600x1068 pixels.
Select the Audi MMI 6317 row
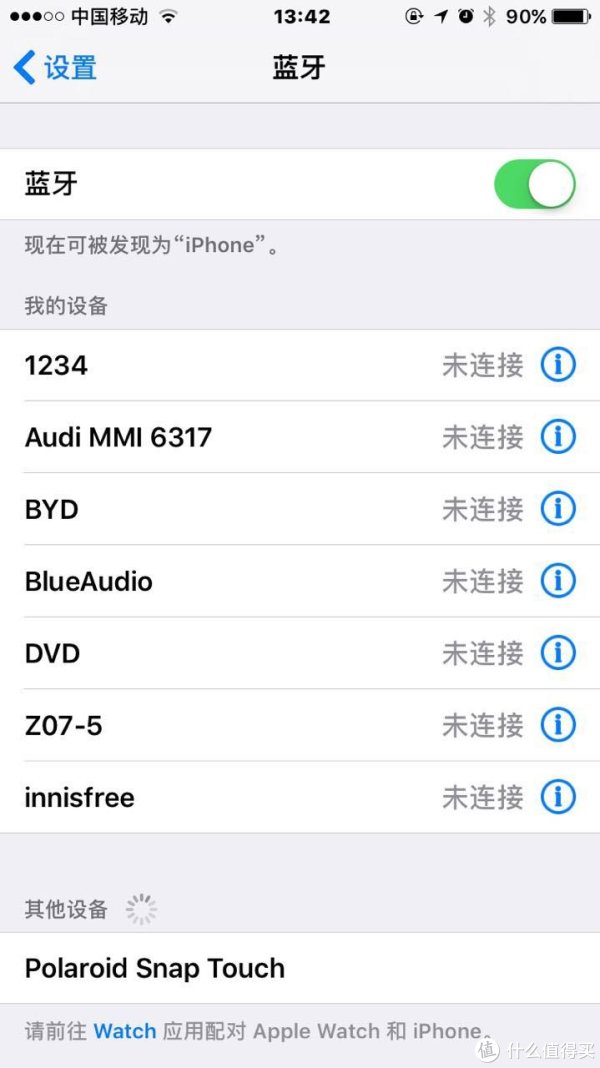click(x=300, y=437)
